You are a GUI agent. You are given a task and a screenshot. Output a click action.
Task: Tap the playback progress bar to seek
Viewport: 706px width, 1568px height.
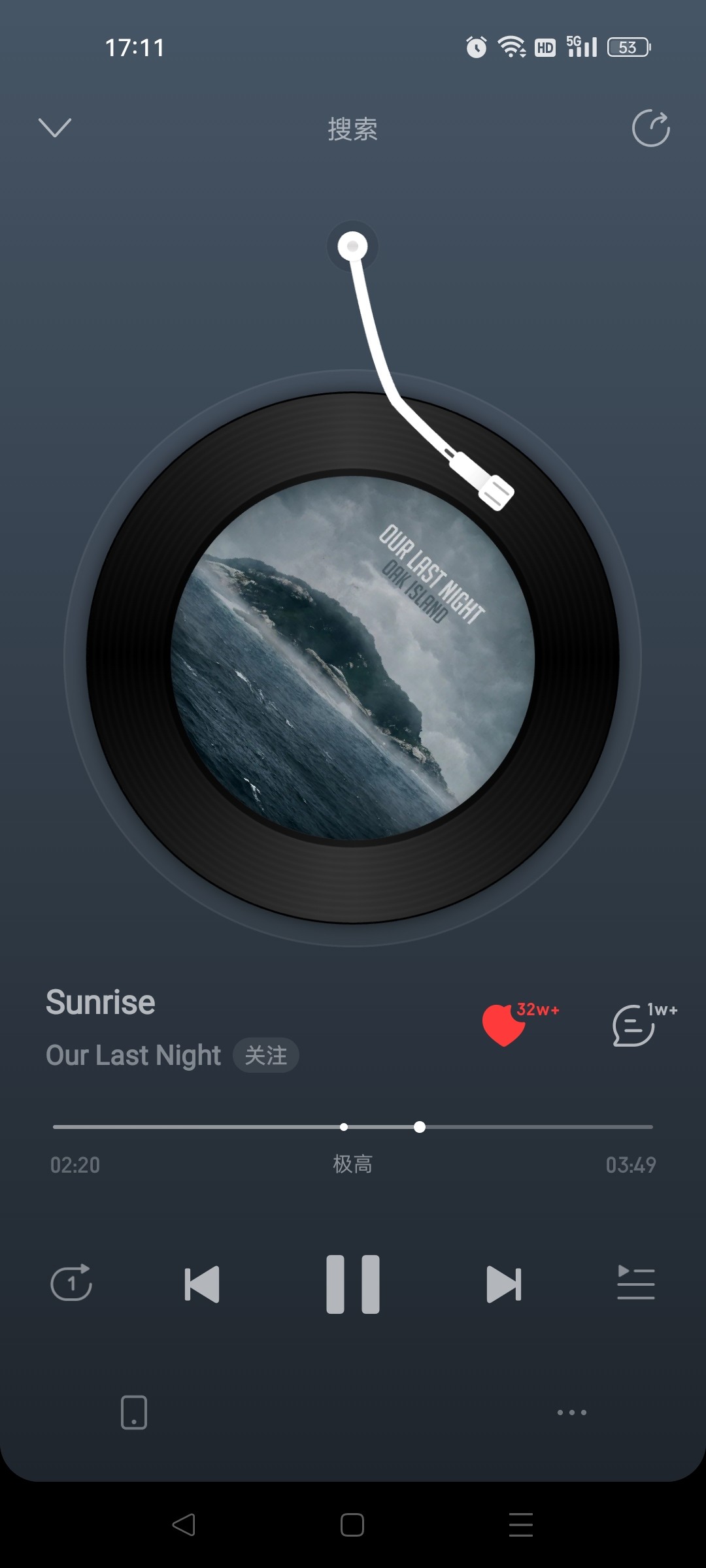pos(523,1127)
